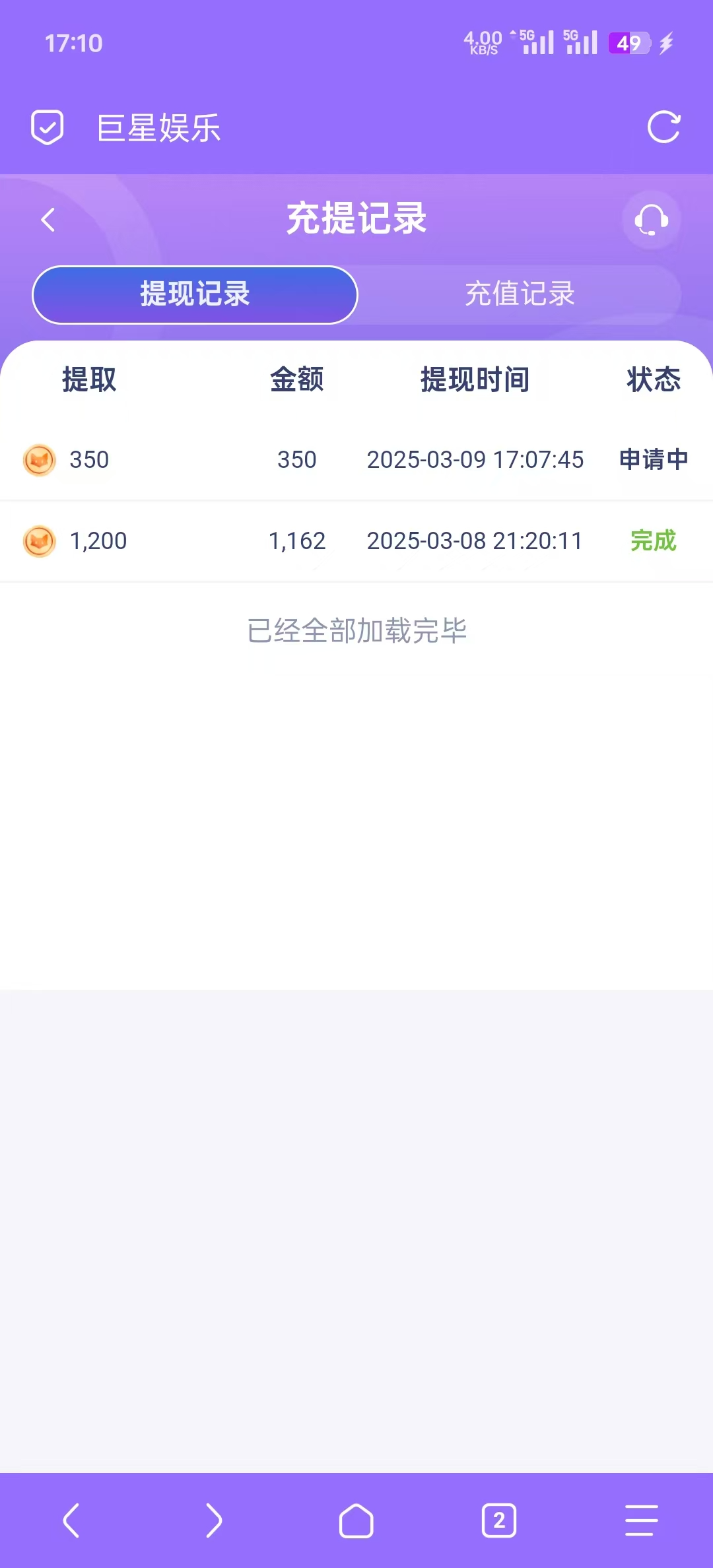This screenshot has width=713, height=1568.
Task: Tap the battery indicator showing 49
Action: tap(628, 42)
